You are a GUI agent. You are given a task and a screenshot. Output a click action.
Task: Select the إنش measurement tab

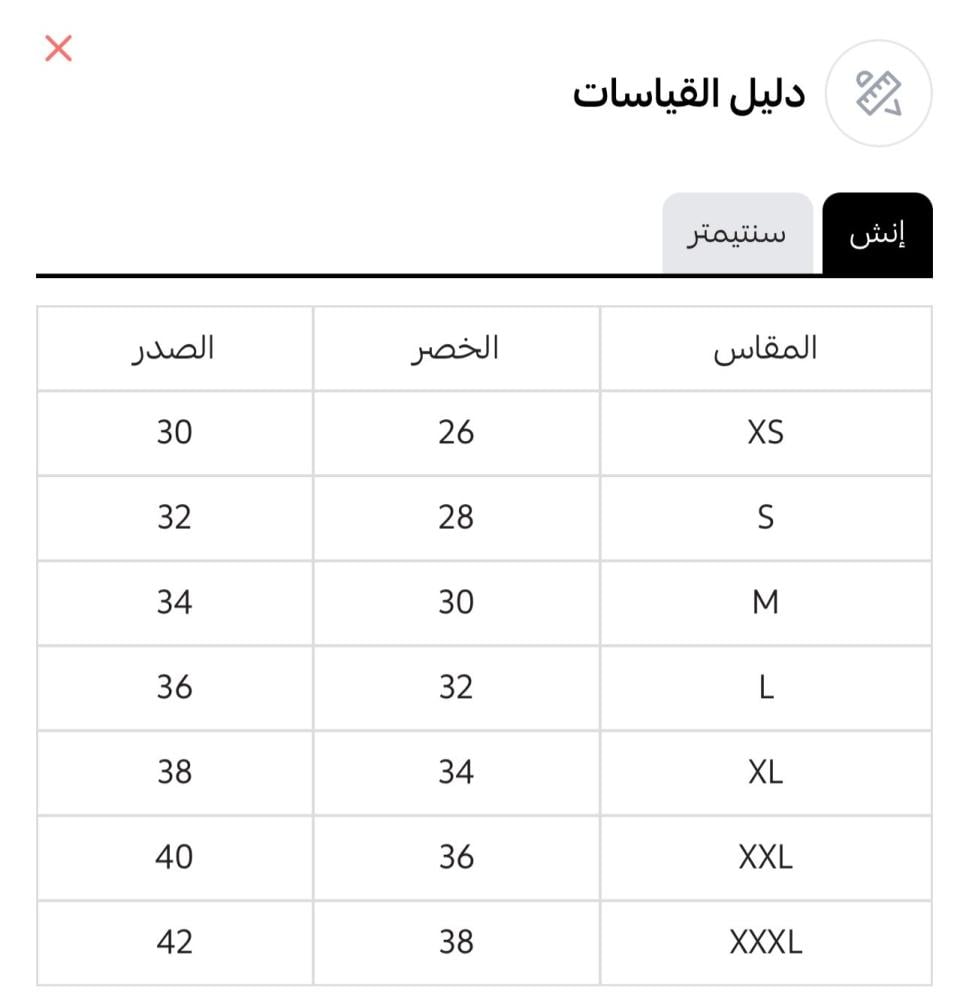pos(877,234)
